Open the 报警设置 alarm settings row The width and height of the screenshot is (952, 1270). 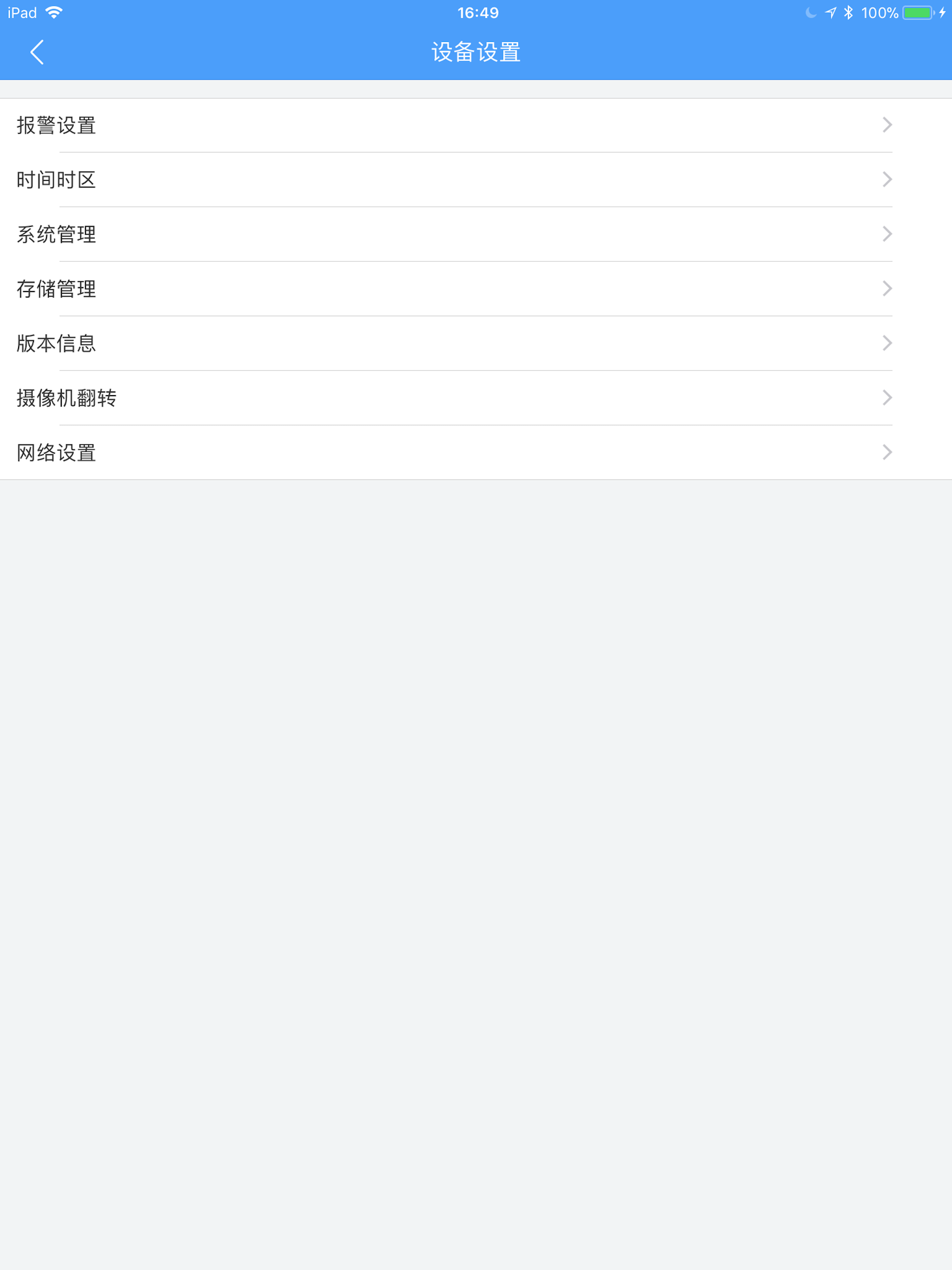56,125
